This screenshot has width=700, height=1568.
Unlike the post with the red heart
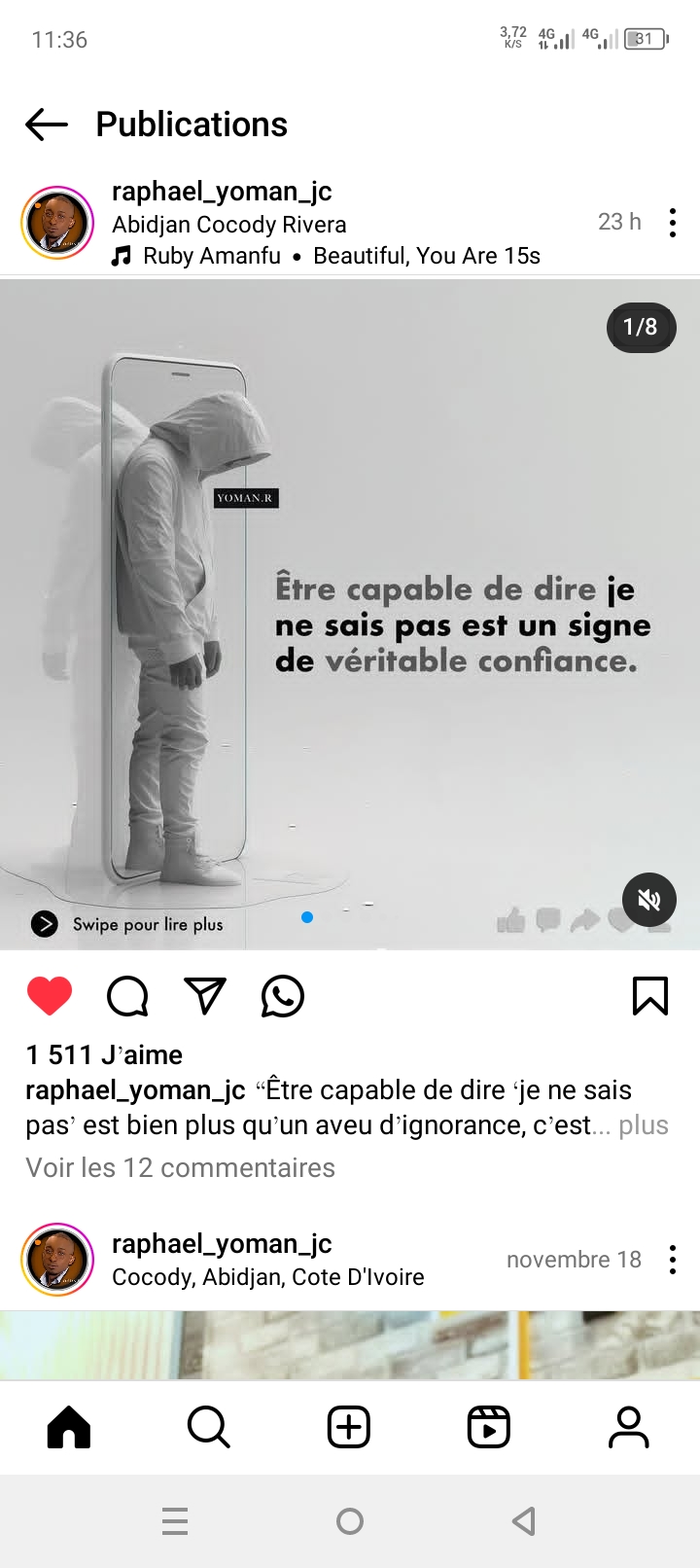[50, 996]
